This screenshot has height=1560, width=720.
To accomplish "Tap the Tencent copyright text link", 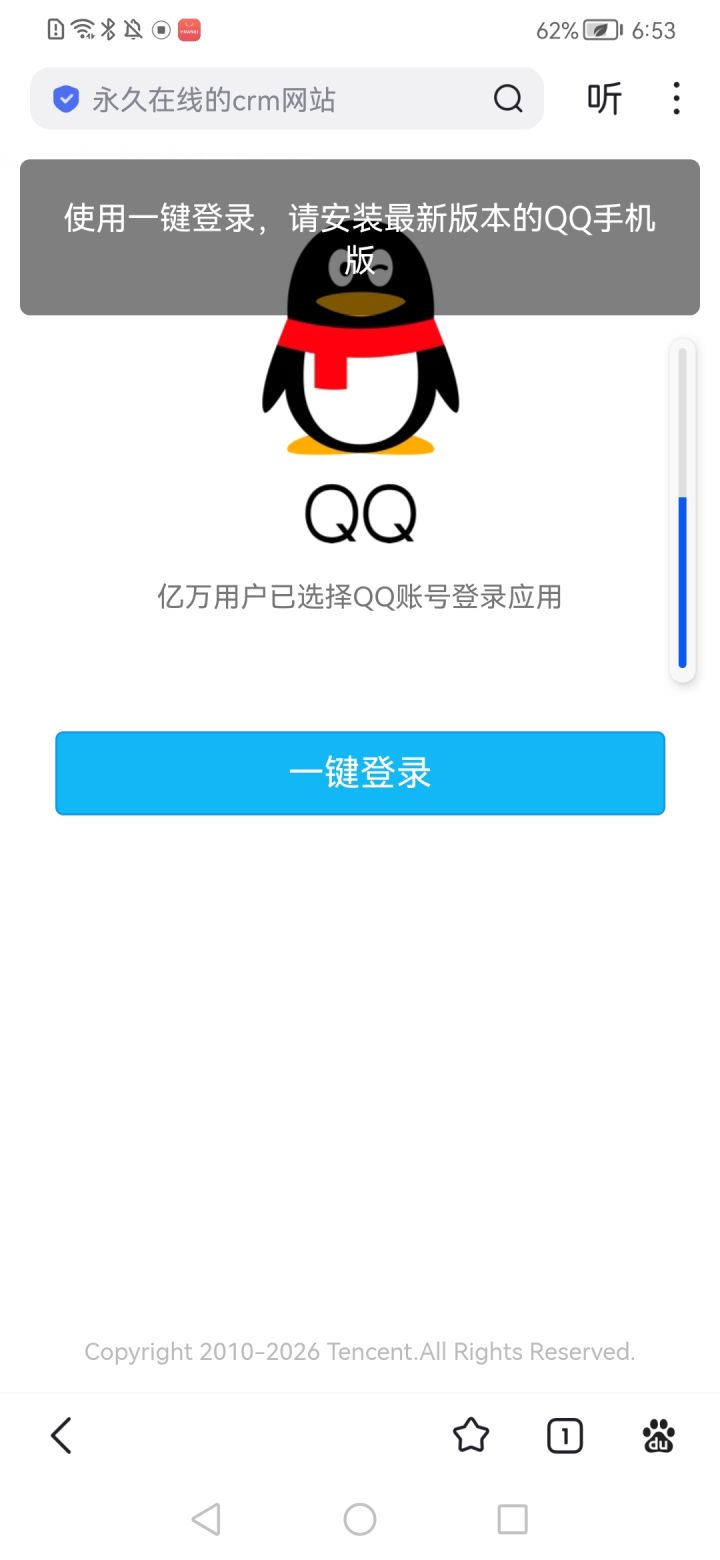I will point(360,1351).
